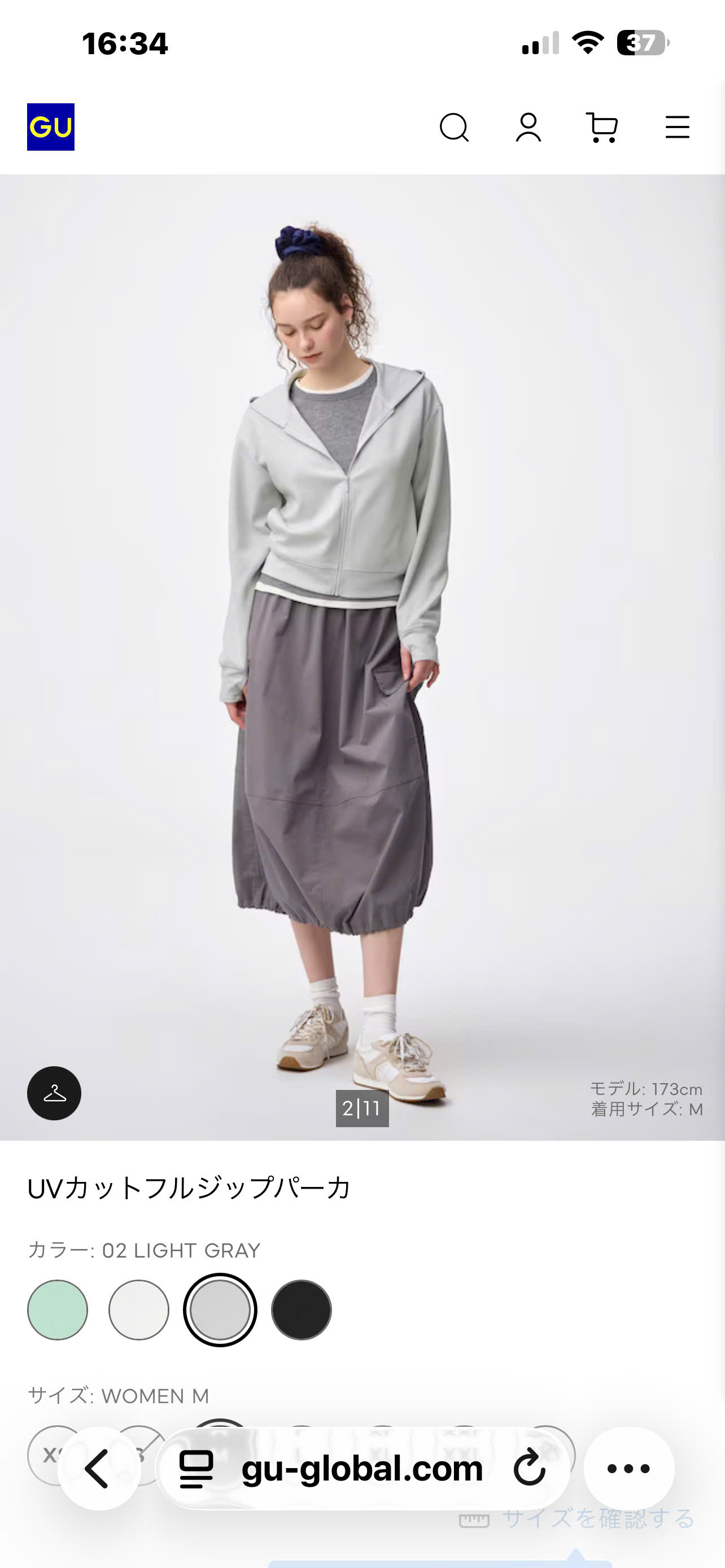
Task: Open the browser more options button
Action: tap(629, 1468)
